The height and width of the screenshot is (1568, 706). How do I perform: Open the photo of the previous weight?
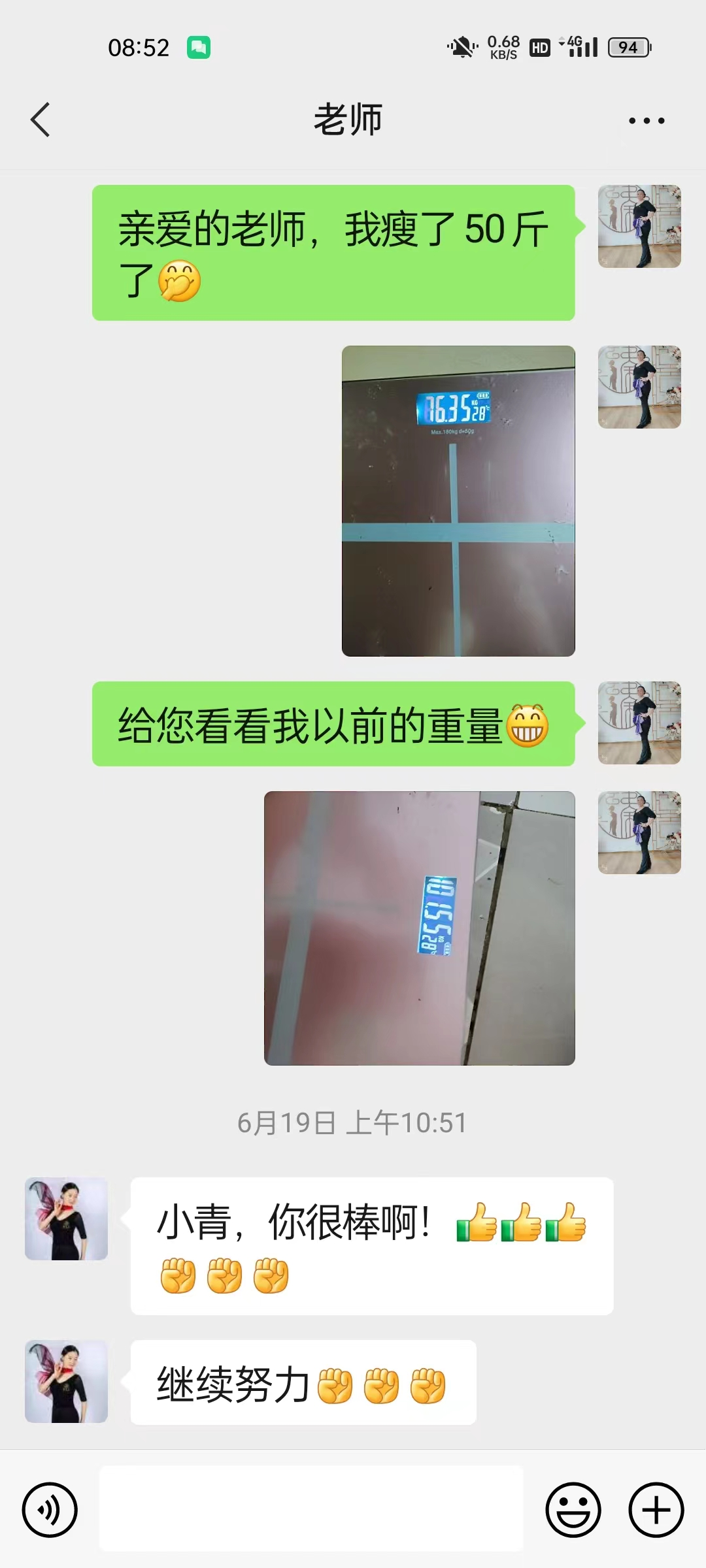[419, 928]
